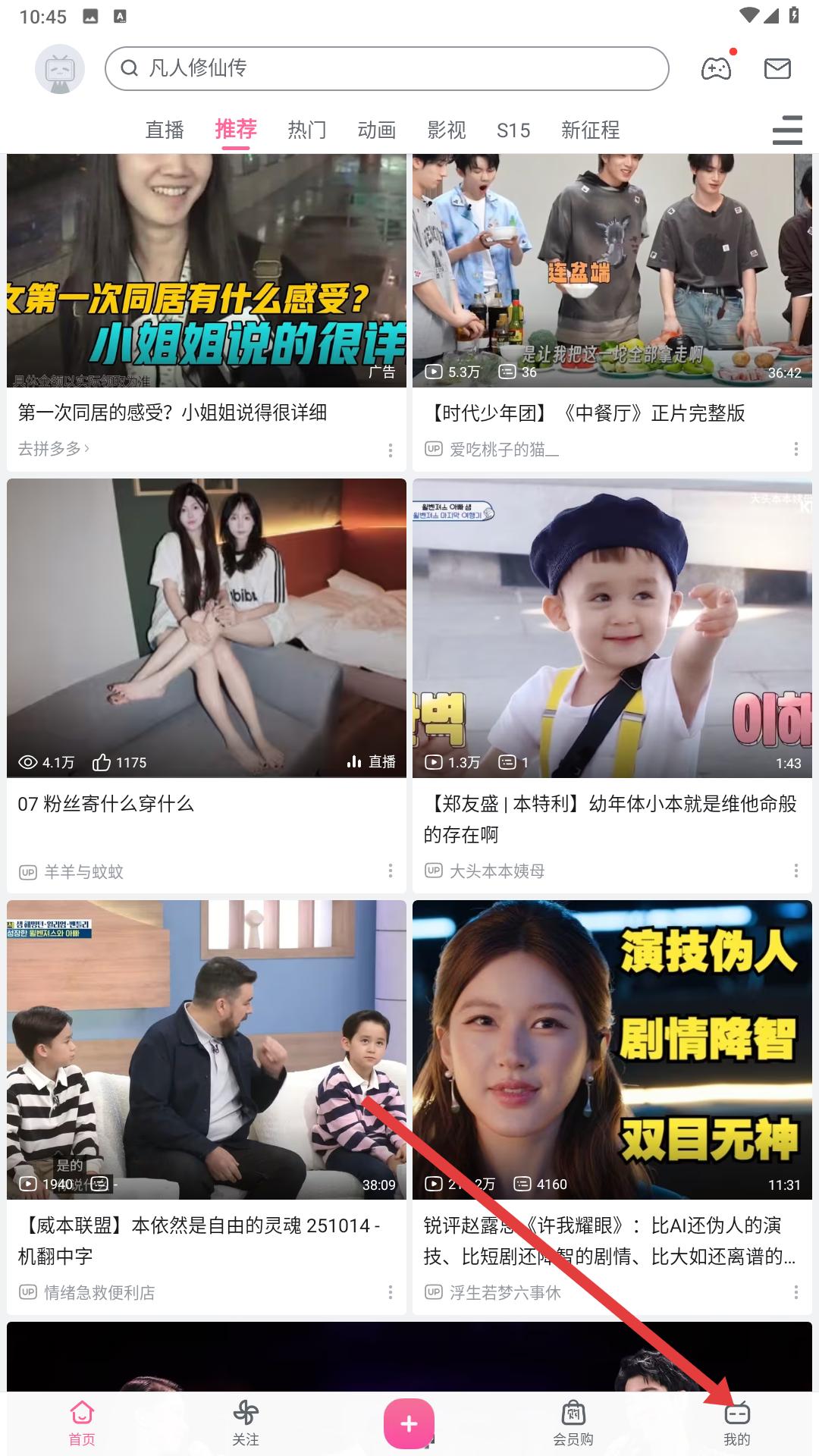Go to the 关注 tab
This screenshot has height=1456, width=819.
[246, 1423]
